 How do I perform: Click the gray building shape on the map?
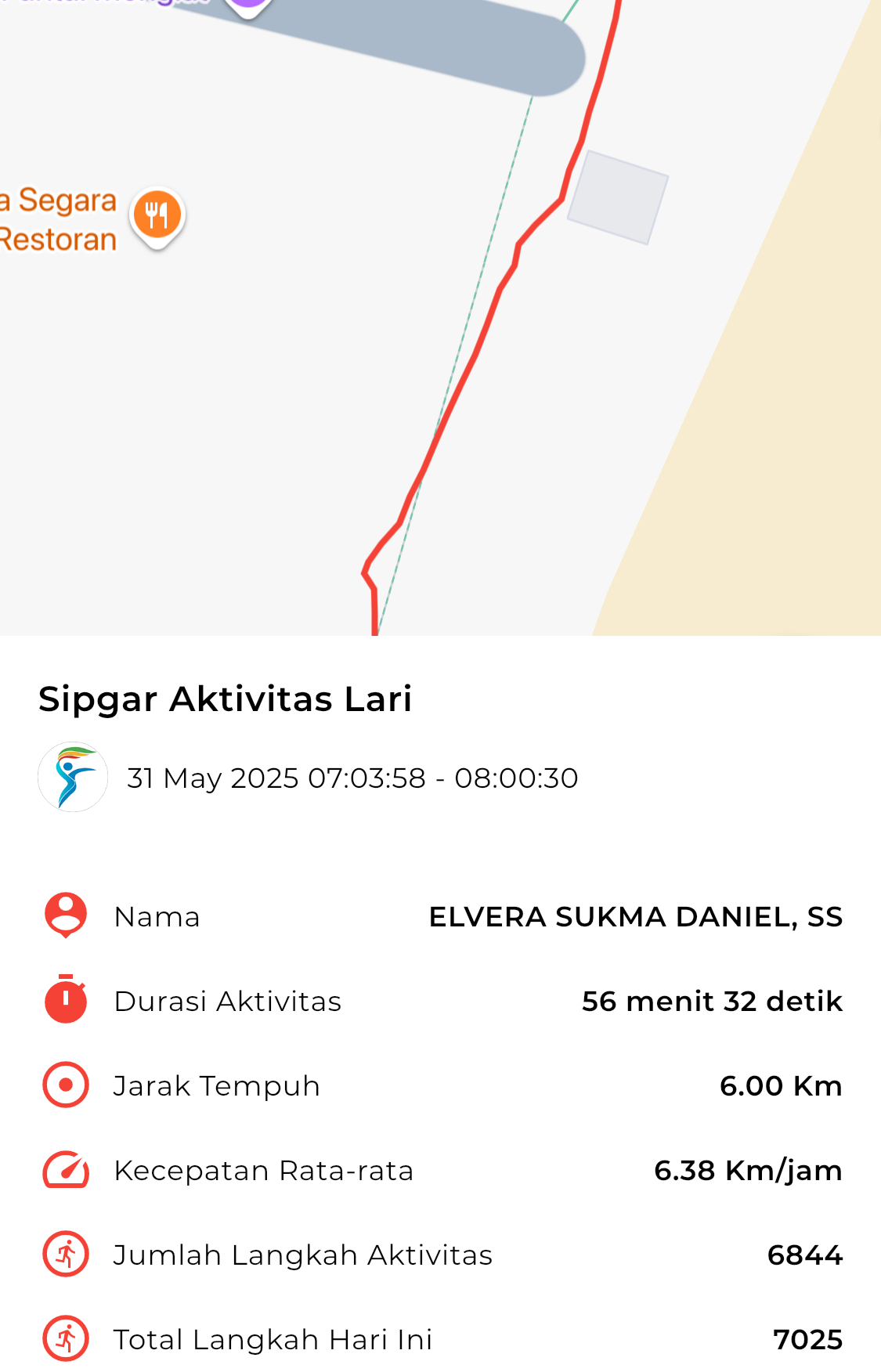click(616, 196)
